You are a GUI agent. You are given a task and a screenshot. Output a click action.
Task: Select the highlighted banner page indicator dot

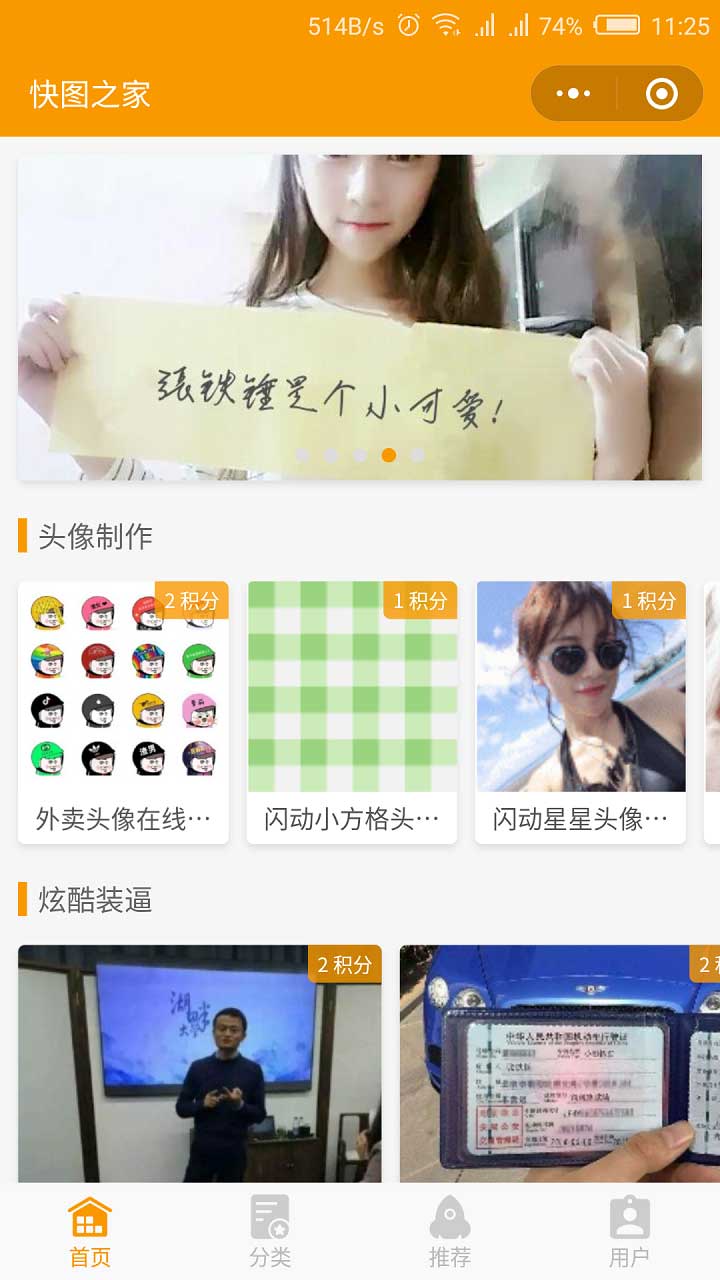click(389, 455)
